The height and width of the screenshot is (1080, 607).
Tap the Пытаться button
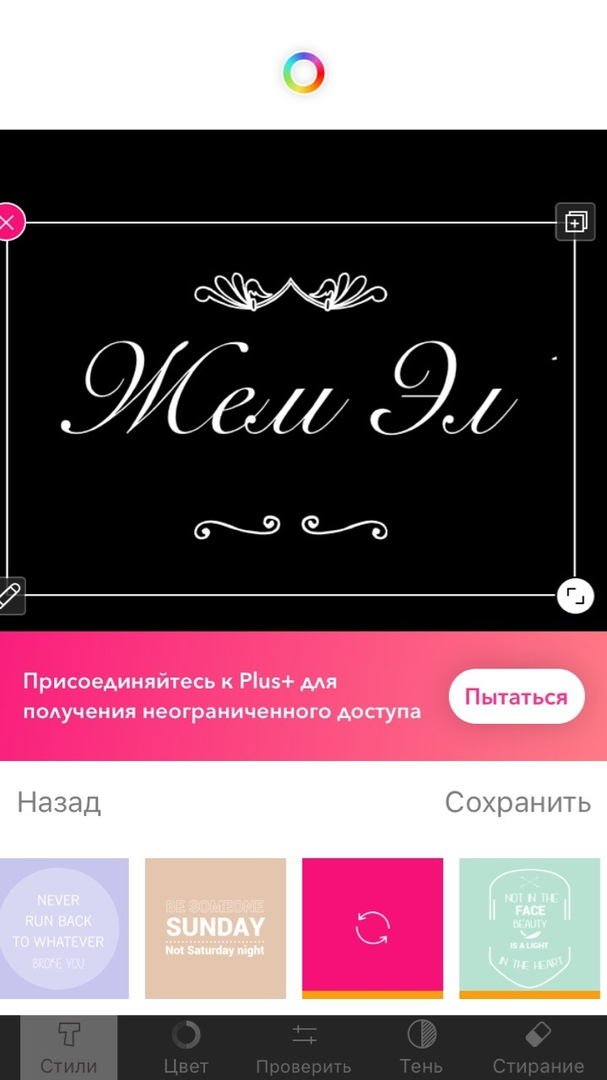517,696
